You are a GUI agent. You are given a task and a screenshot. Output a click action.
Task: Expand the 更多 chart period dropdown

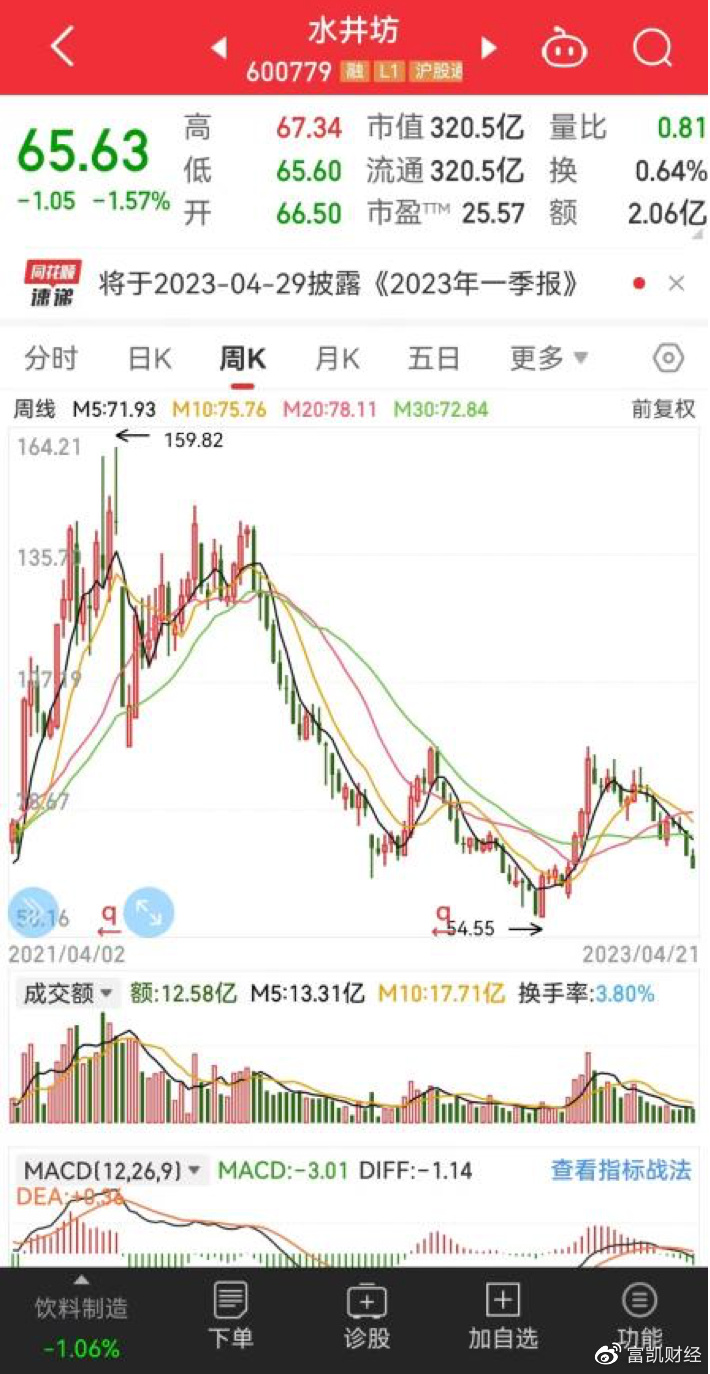point(549,358)
